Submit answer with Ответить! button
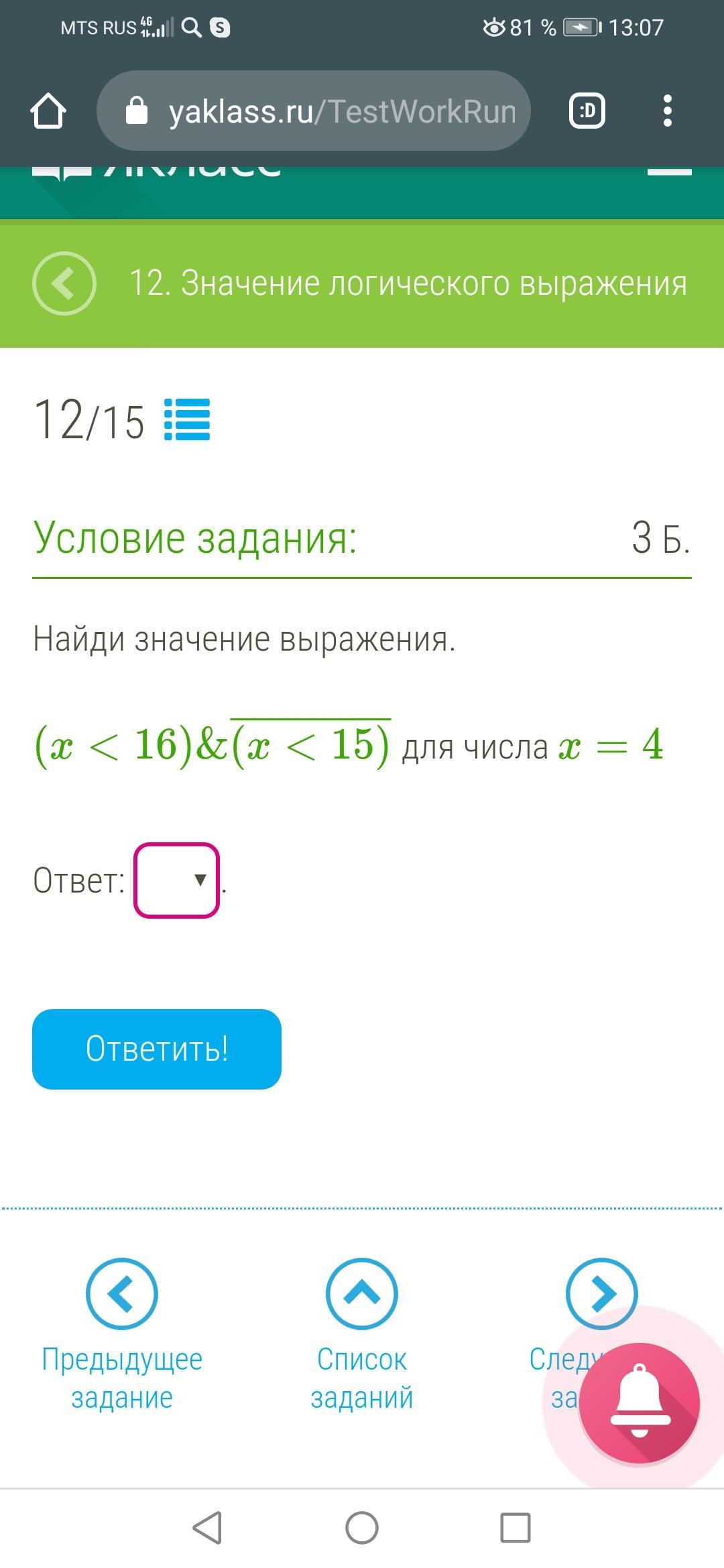Viewport: 724px width, 1568px height. pyautogui.click(x=157, y=1049)
